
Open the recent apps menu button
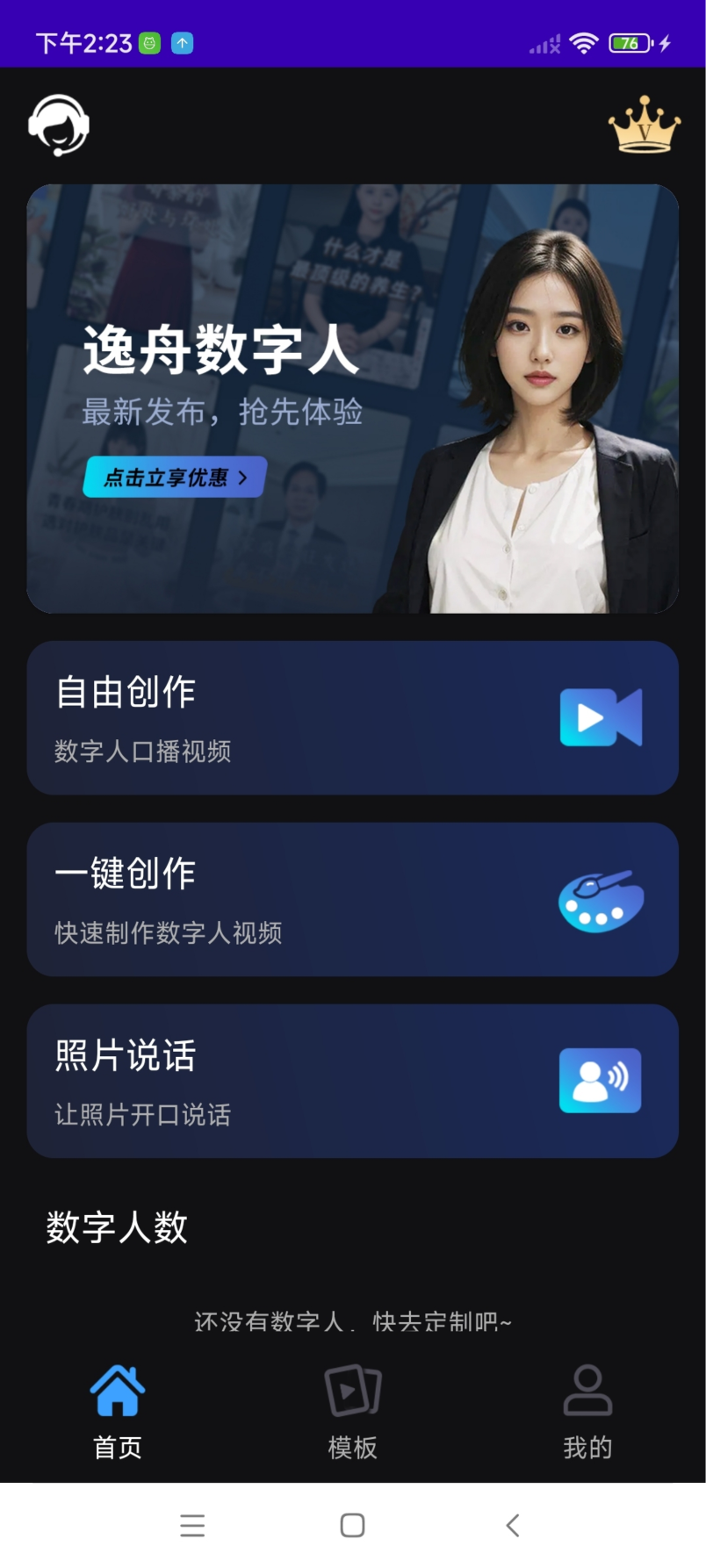tap(193, 1525)
